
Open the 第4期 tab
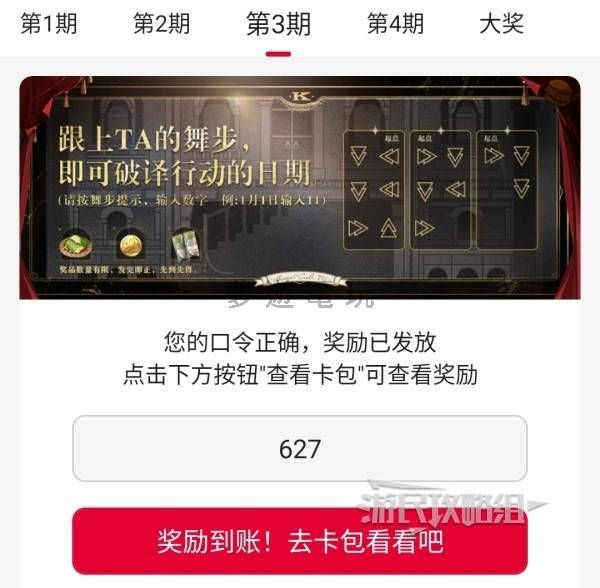click(x=395, y=24)
